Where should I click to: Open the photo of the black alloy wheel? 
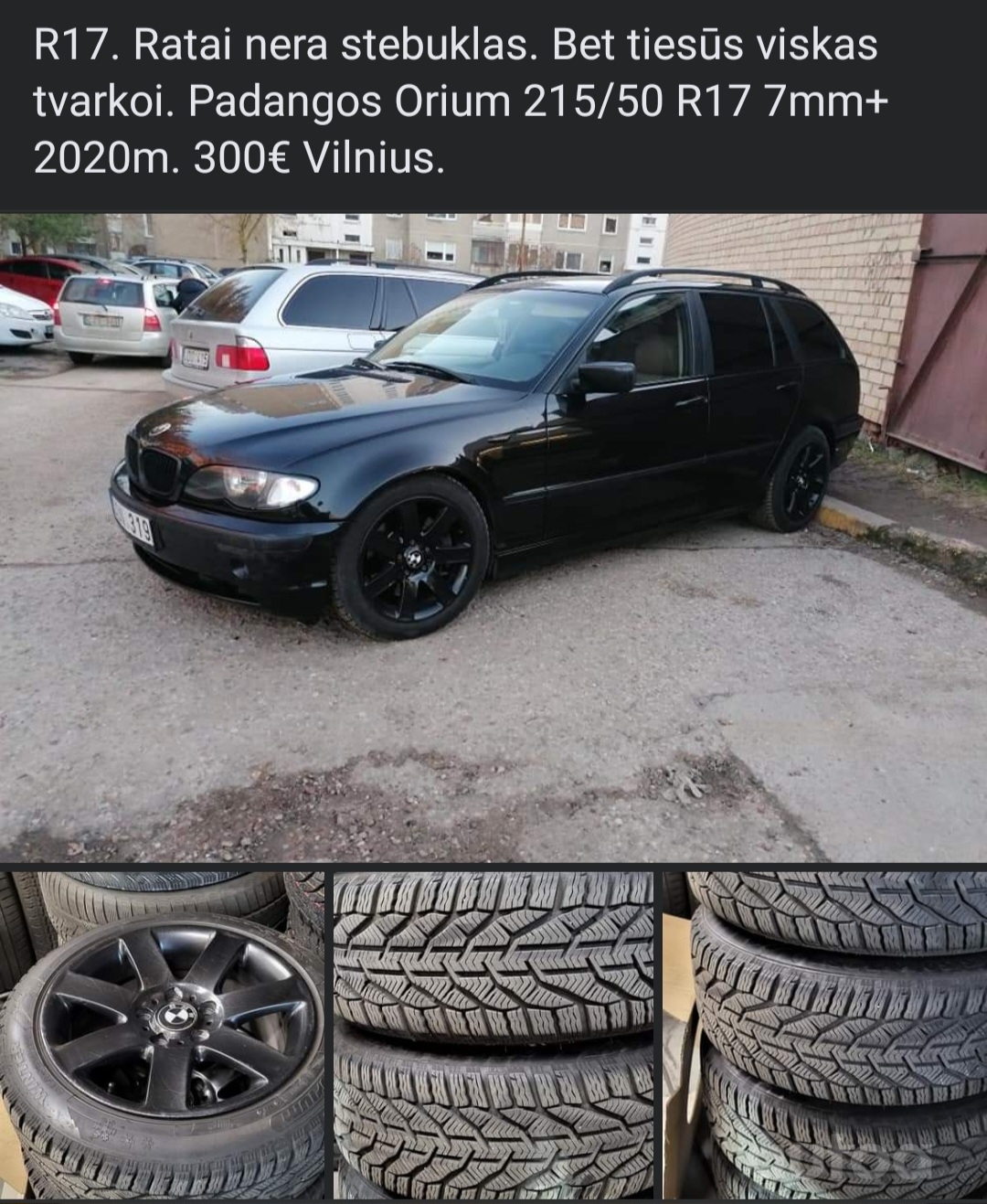tap(162, 1035)
